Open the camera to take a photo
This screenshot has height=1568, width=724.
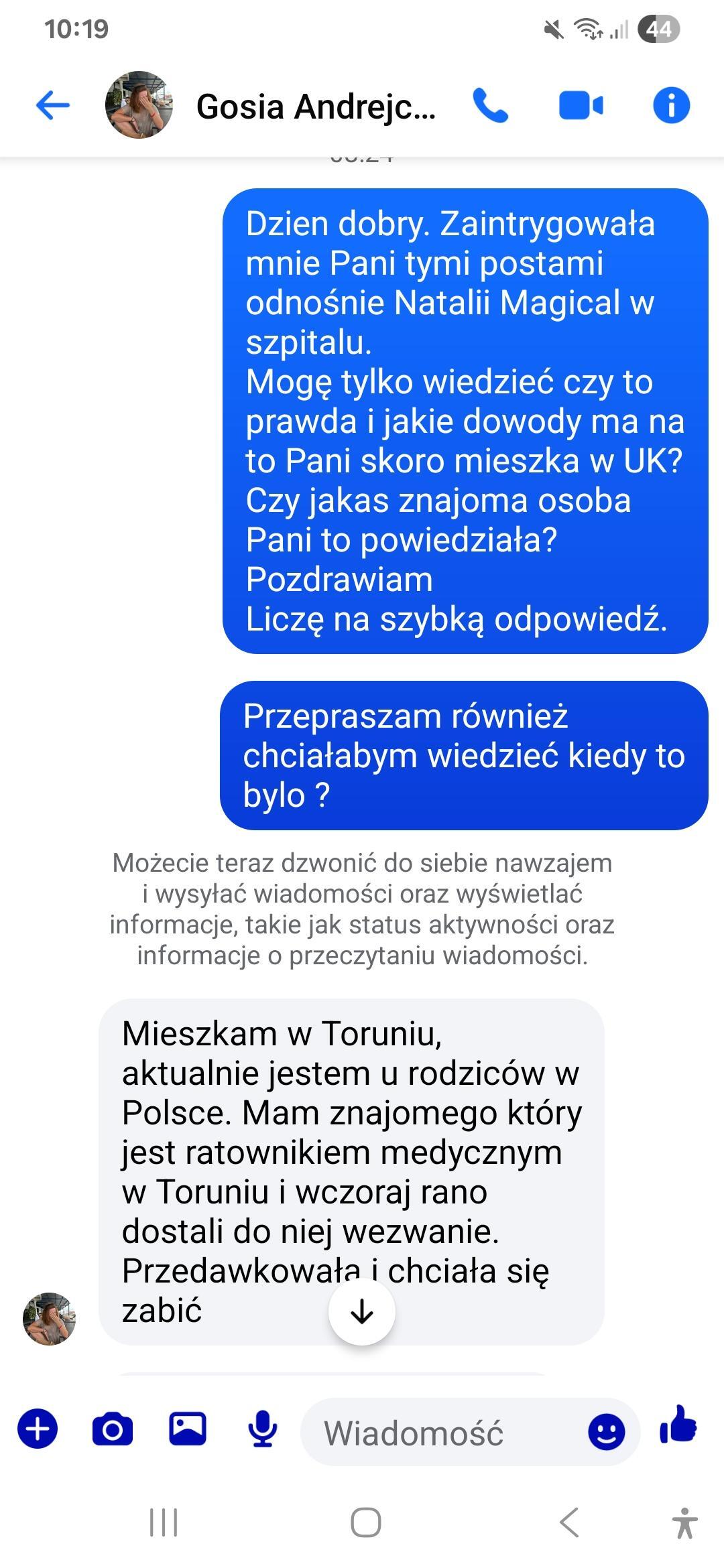tap(112, 1429)
